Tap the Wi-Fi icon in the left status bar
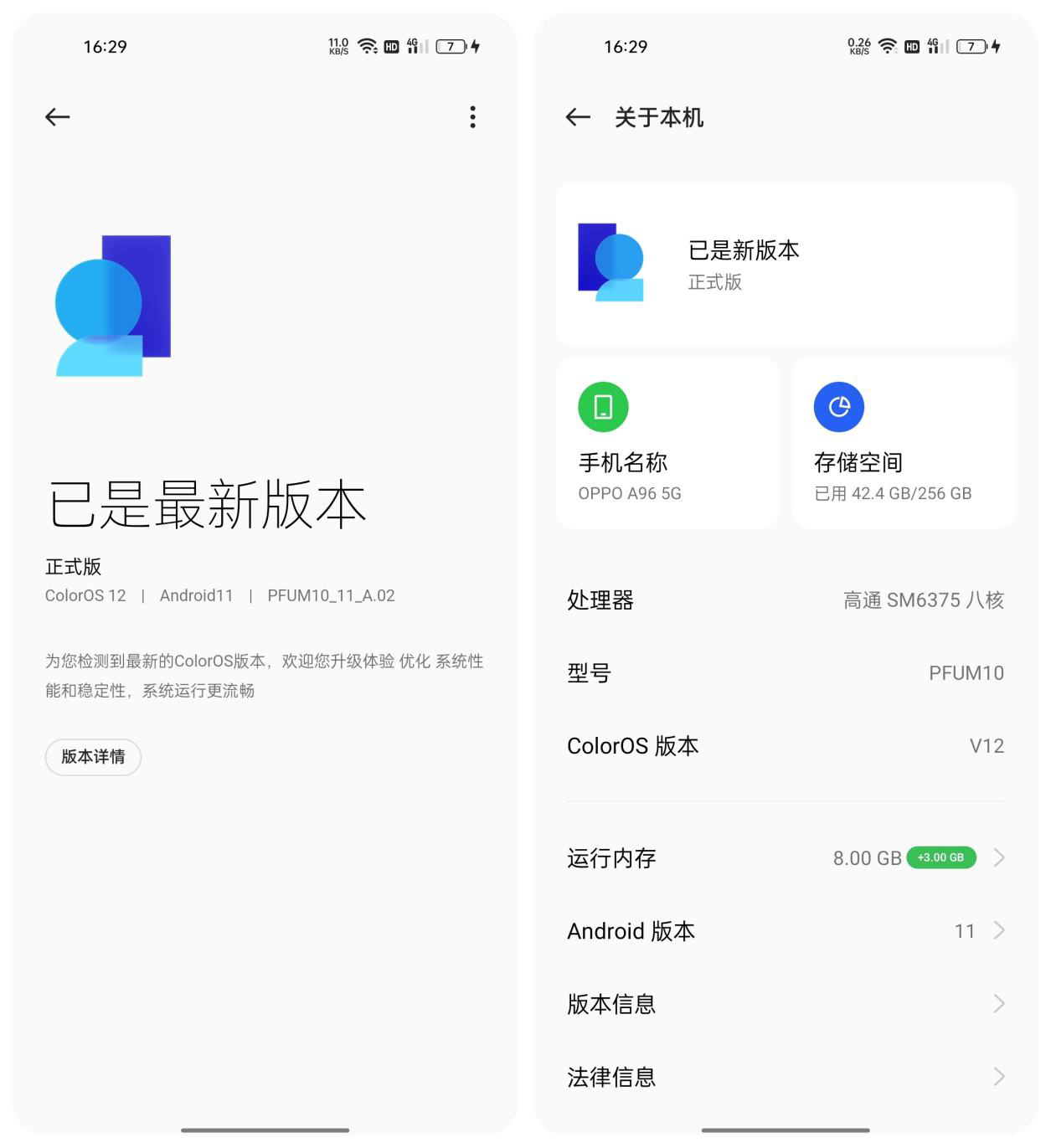 coord(368,47)
